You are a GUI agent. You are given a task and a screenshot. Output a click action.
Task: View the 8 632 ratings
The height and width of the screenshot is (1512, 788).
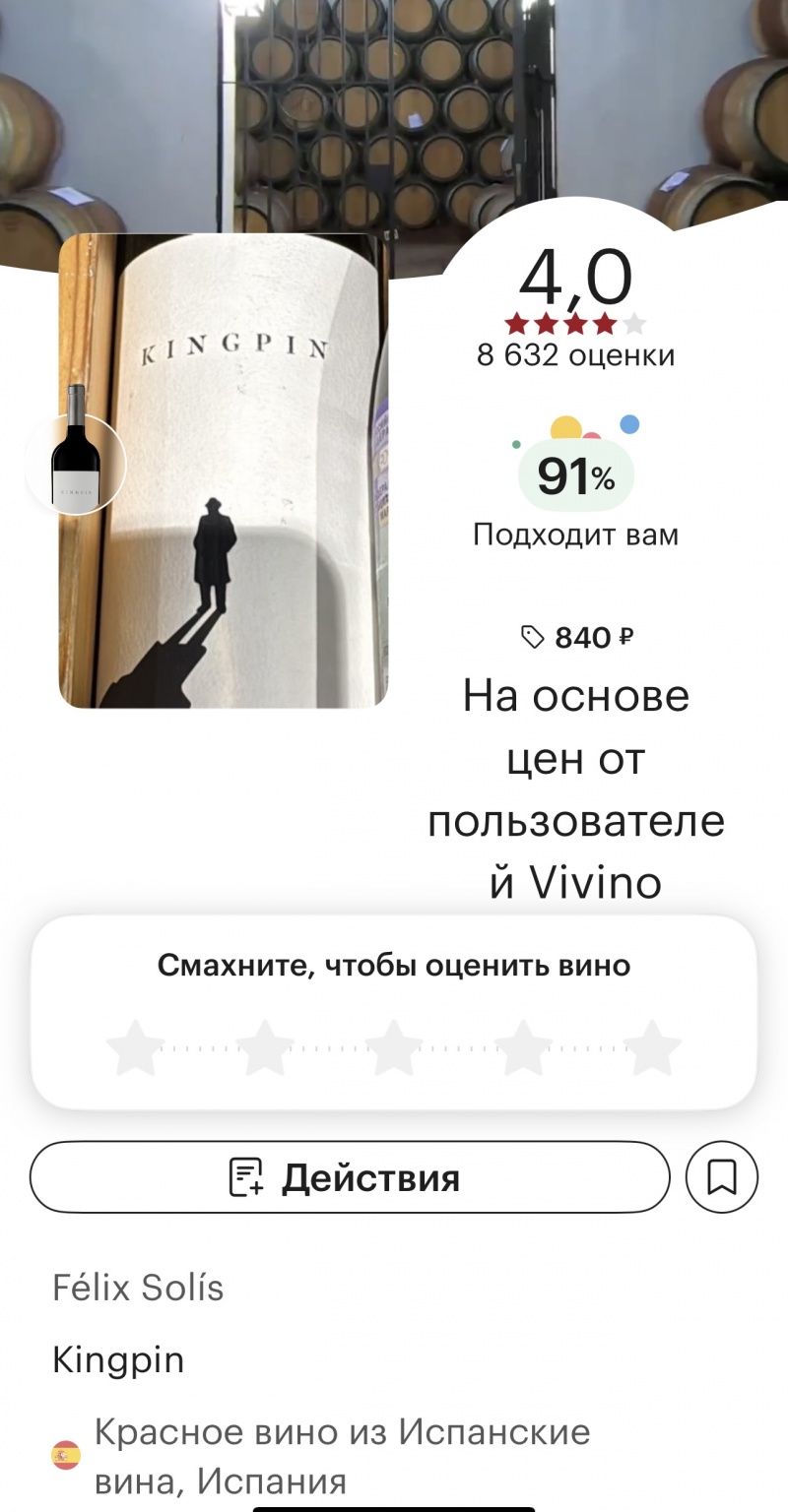point(576,354)
